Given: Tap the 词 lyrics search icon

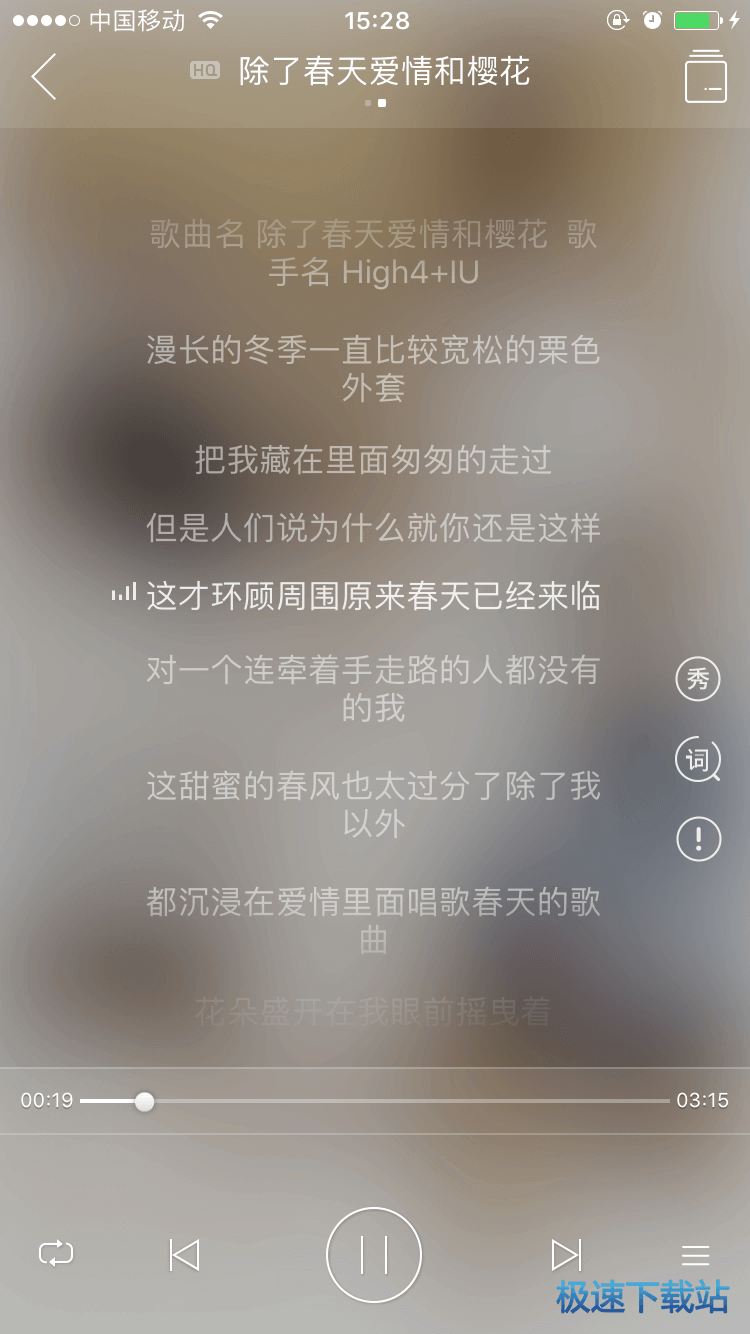Looking at the screenshot, I should pyautogui.click(x=698, y=760).
